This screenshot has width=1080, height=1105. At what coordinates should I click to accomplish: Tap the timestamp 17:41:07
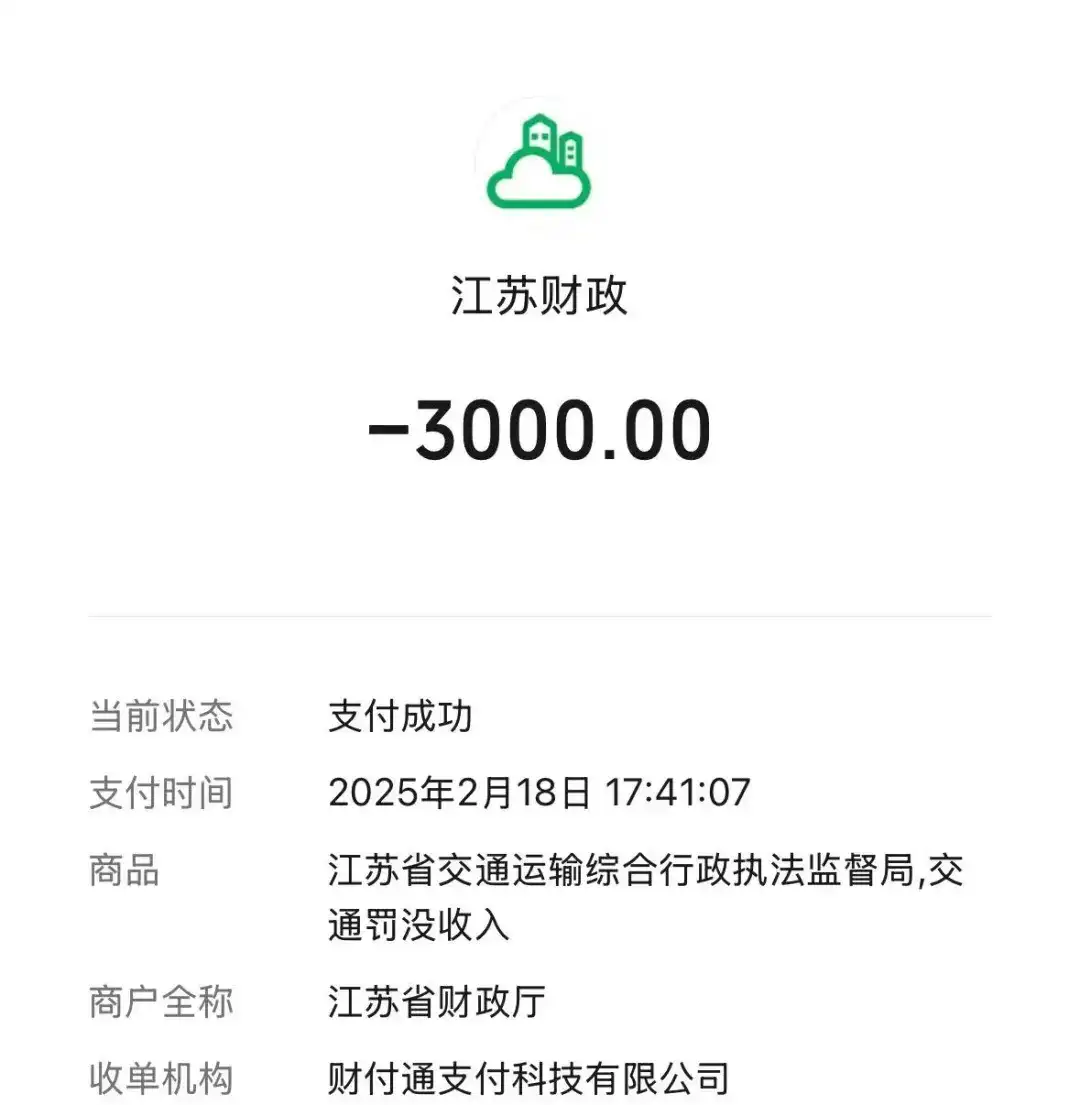[x=682, y=794]
